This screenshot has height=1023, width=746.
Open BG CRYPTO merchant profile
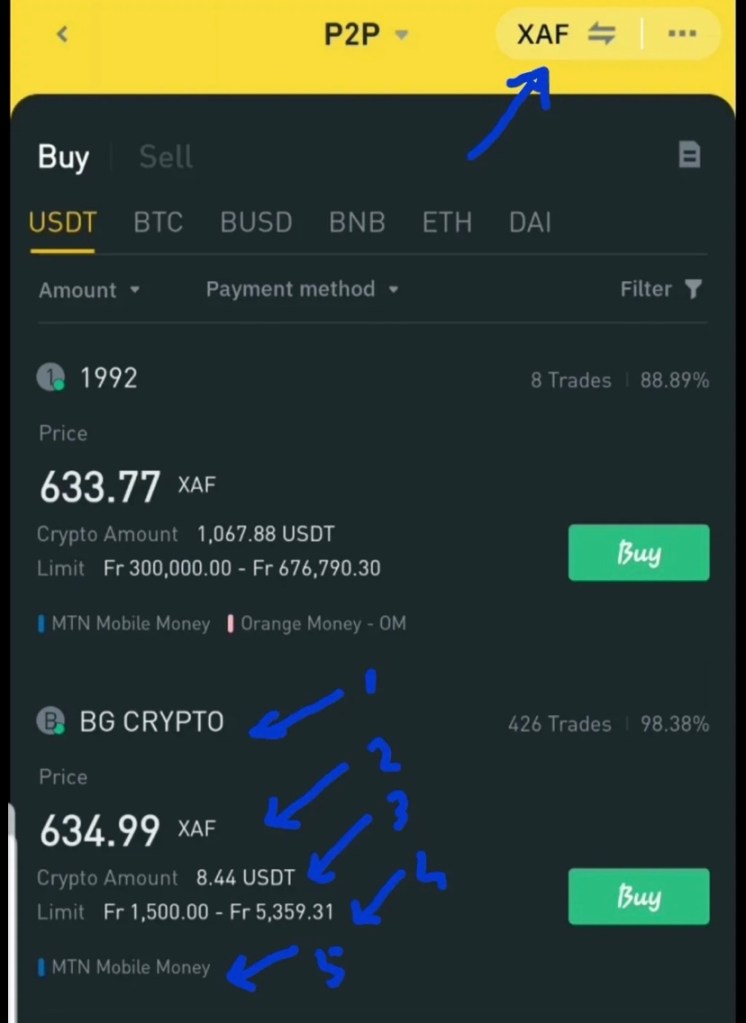tap(150, 721)
